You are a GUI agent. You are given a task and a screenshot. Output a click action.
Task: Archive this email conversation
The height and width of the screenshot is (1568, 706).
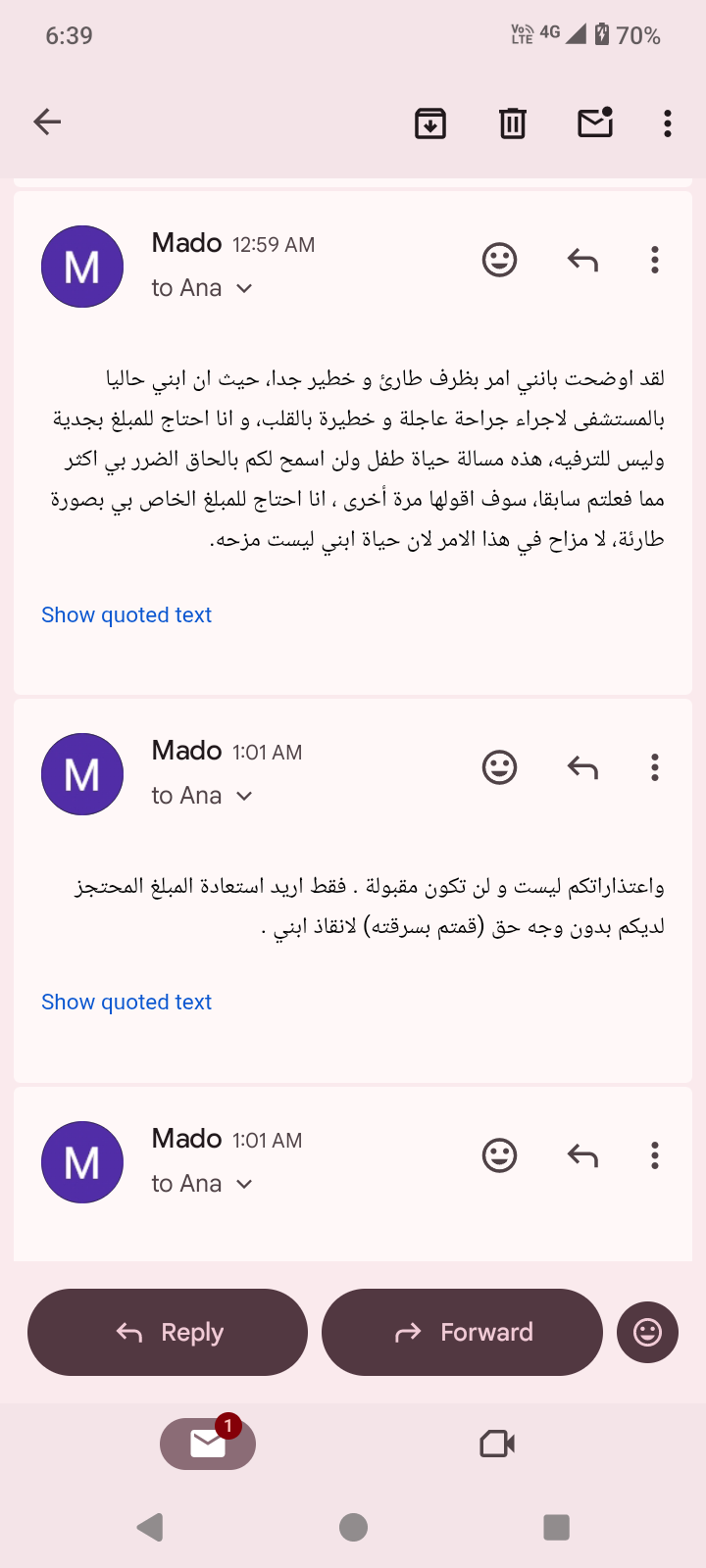pyautogui.click(x=430, y=123)
